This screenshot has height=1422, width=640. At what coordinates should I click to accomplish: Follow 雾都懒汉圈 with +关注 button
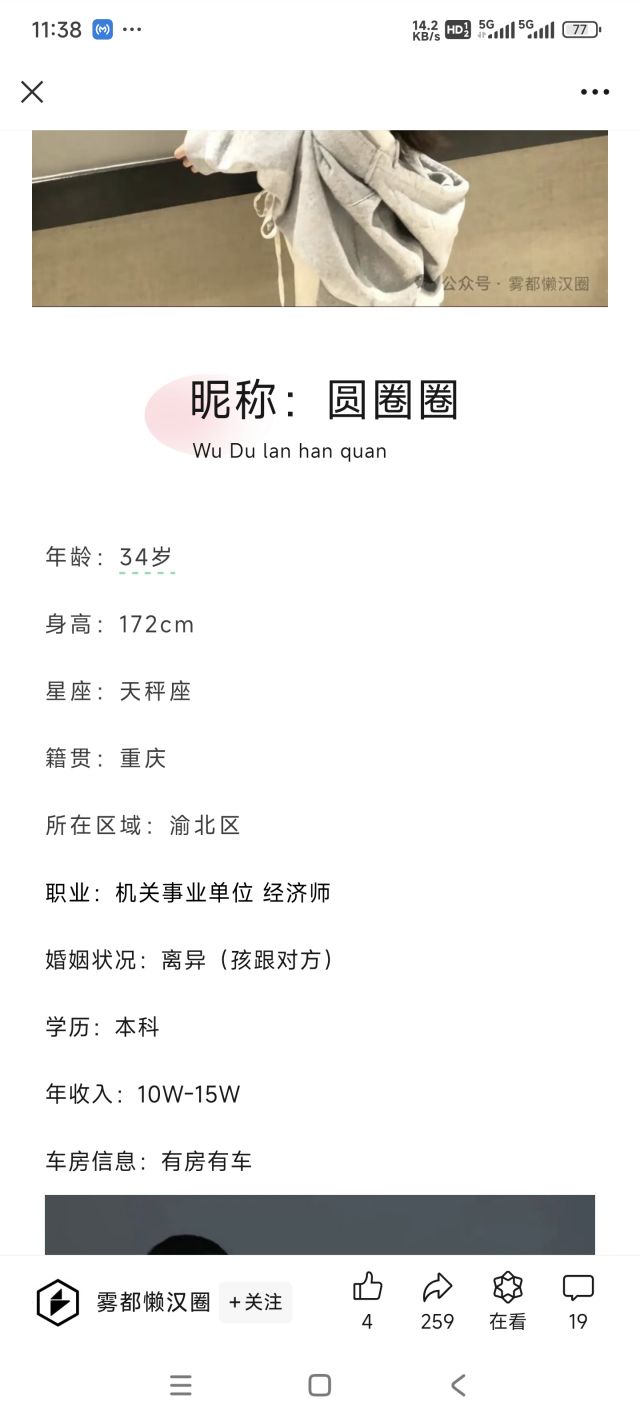pos(256,1302)
